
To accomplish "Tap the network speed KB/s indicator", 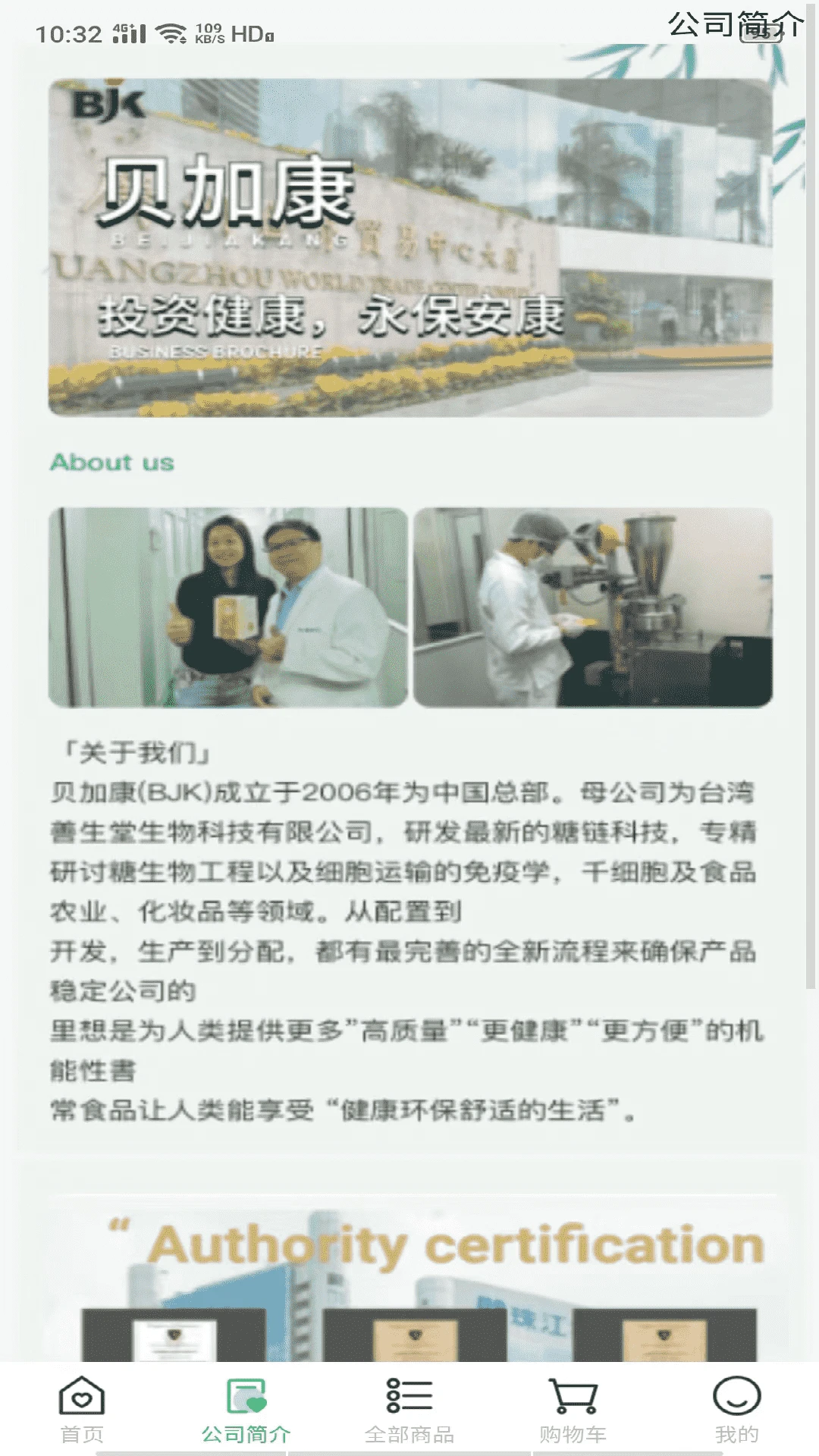I will coord(208,33).
